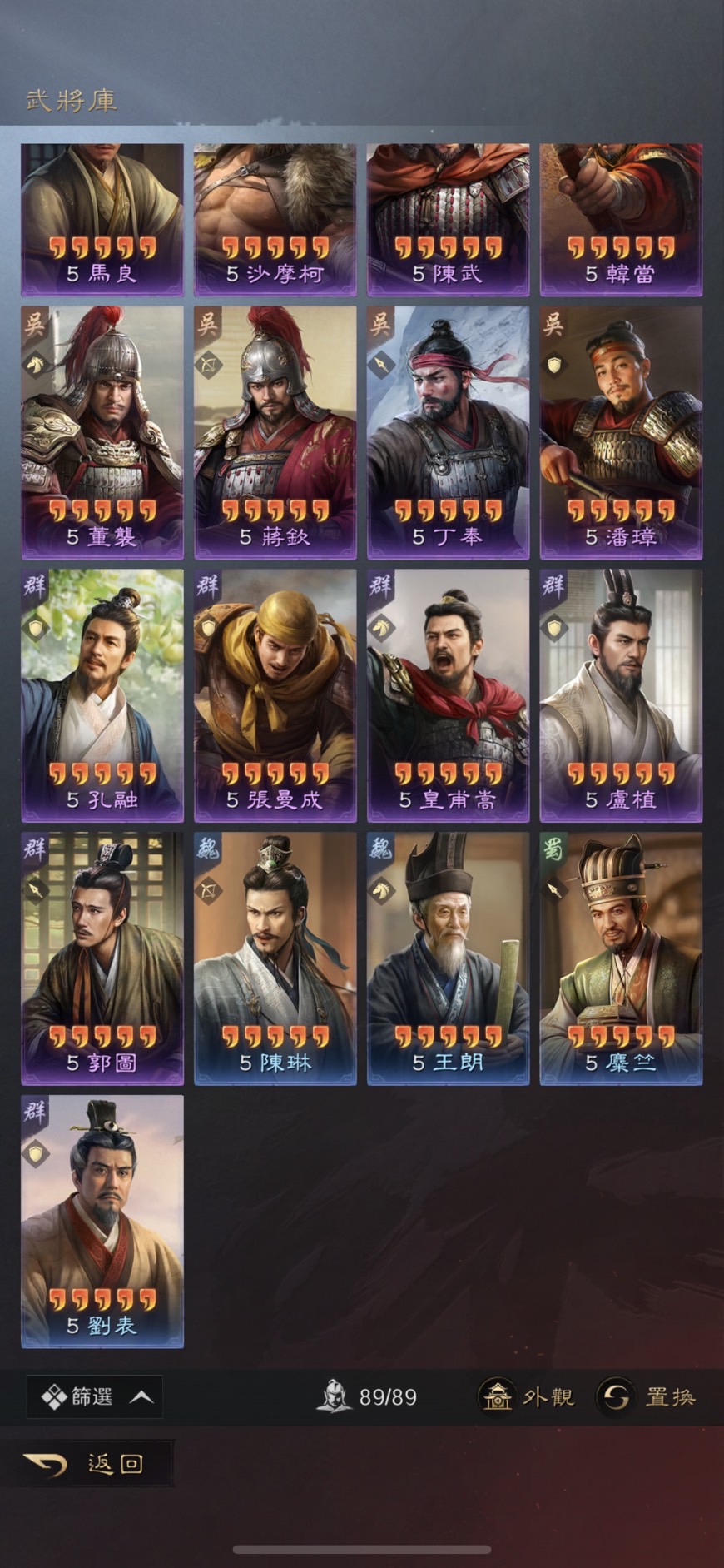Open the 陳琳 general card
This screenshot has width=724, height=1568.
click(x=275, y=958)
